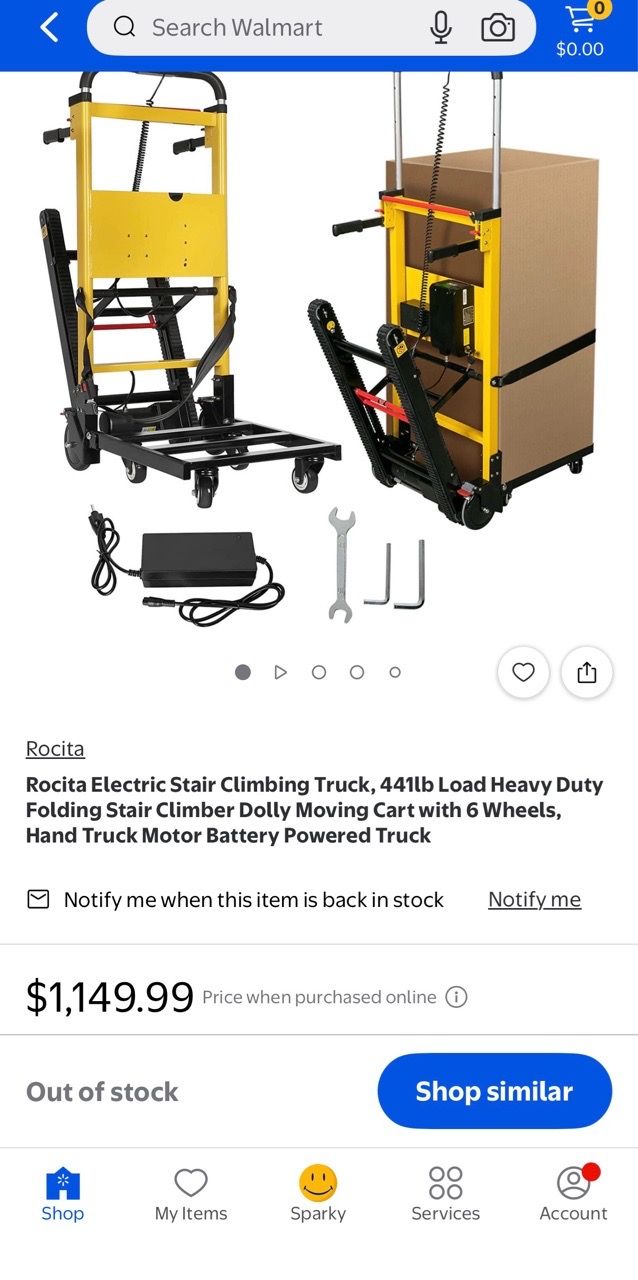The height and width of the screenshot is (1280, 638).
Task: Start voice search with the microphone
Action: 441,28
